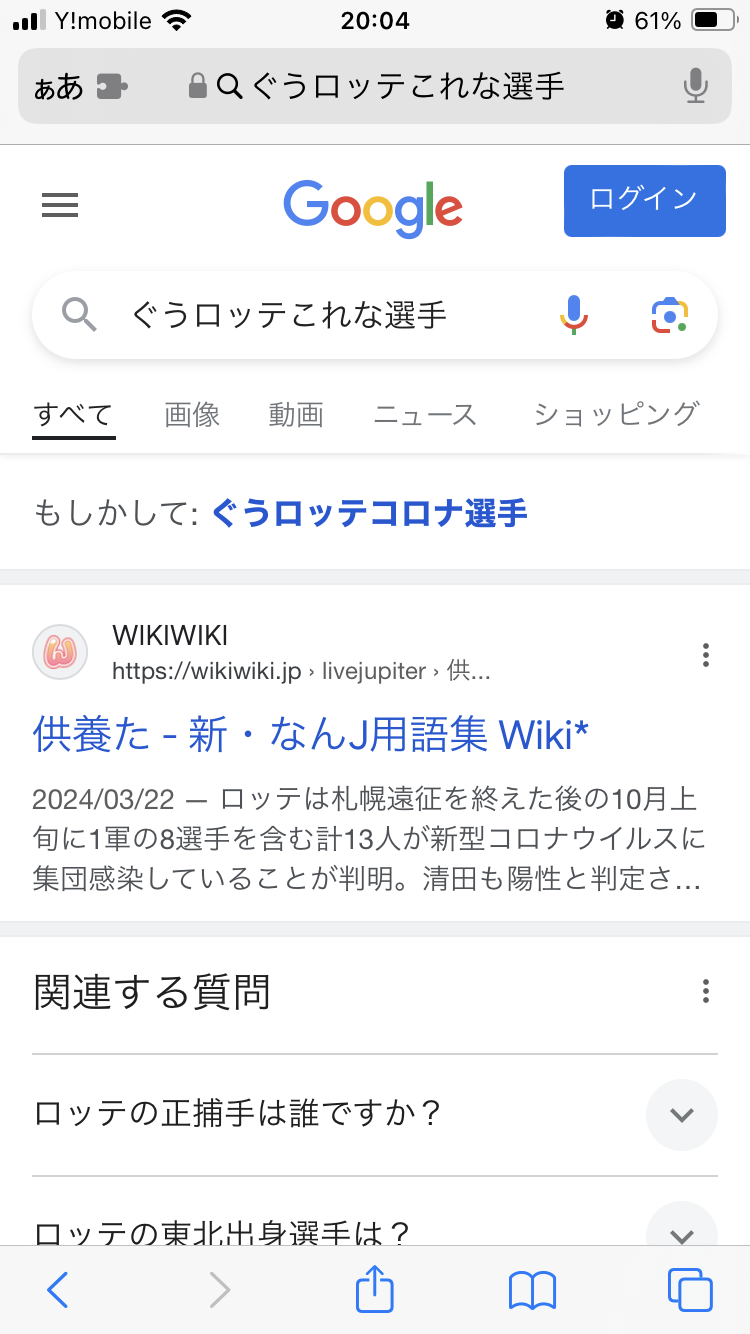Viewport: 750px width, 1334px height.
Task: Select the suggested ぐうロッテコロナ選手 correction
Action: [x=369, y=513]
